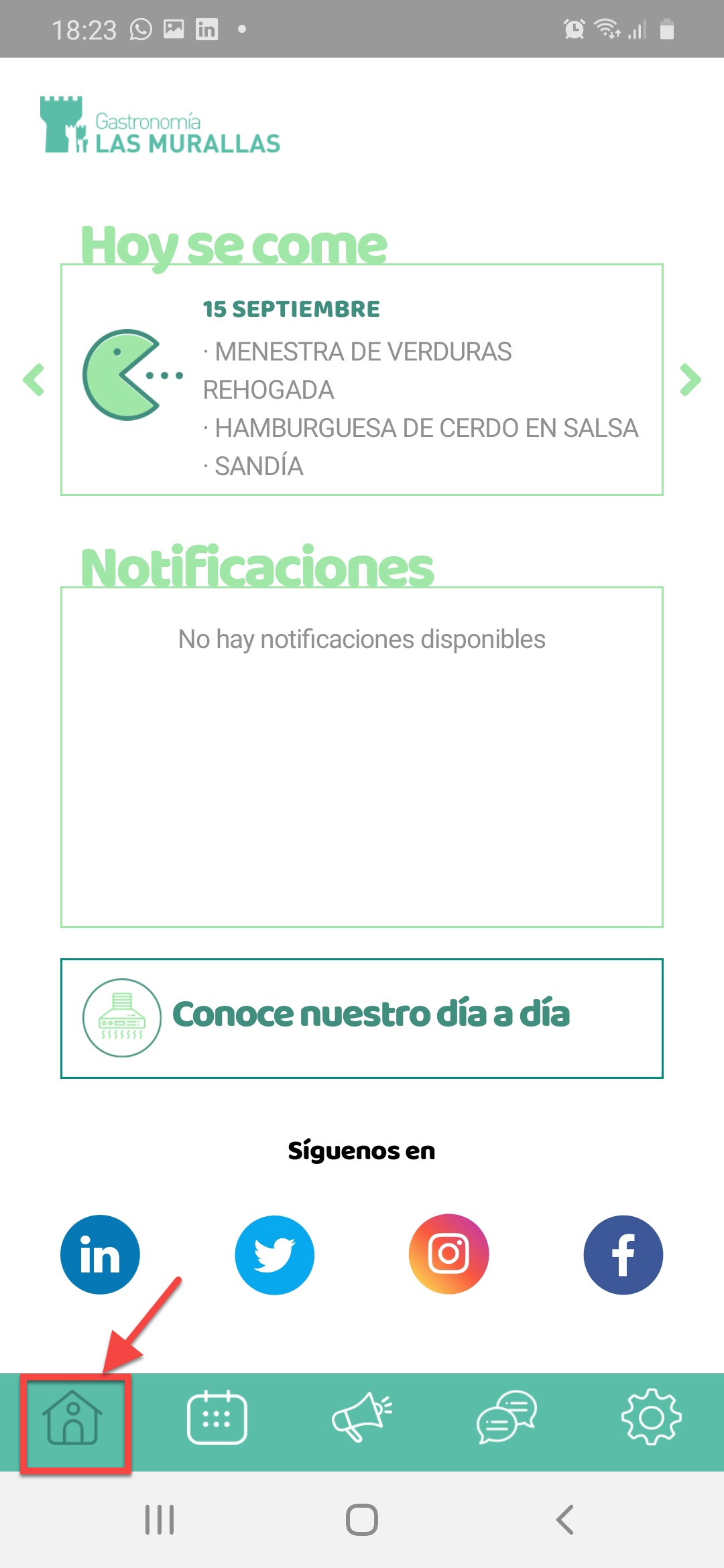
Task: Open recent apps from the navigation bar
Action: pyautogui.click(x=160, y=1519)
